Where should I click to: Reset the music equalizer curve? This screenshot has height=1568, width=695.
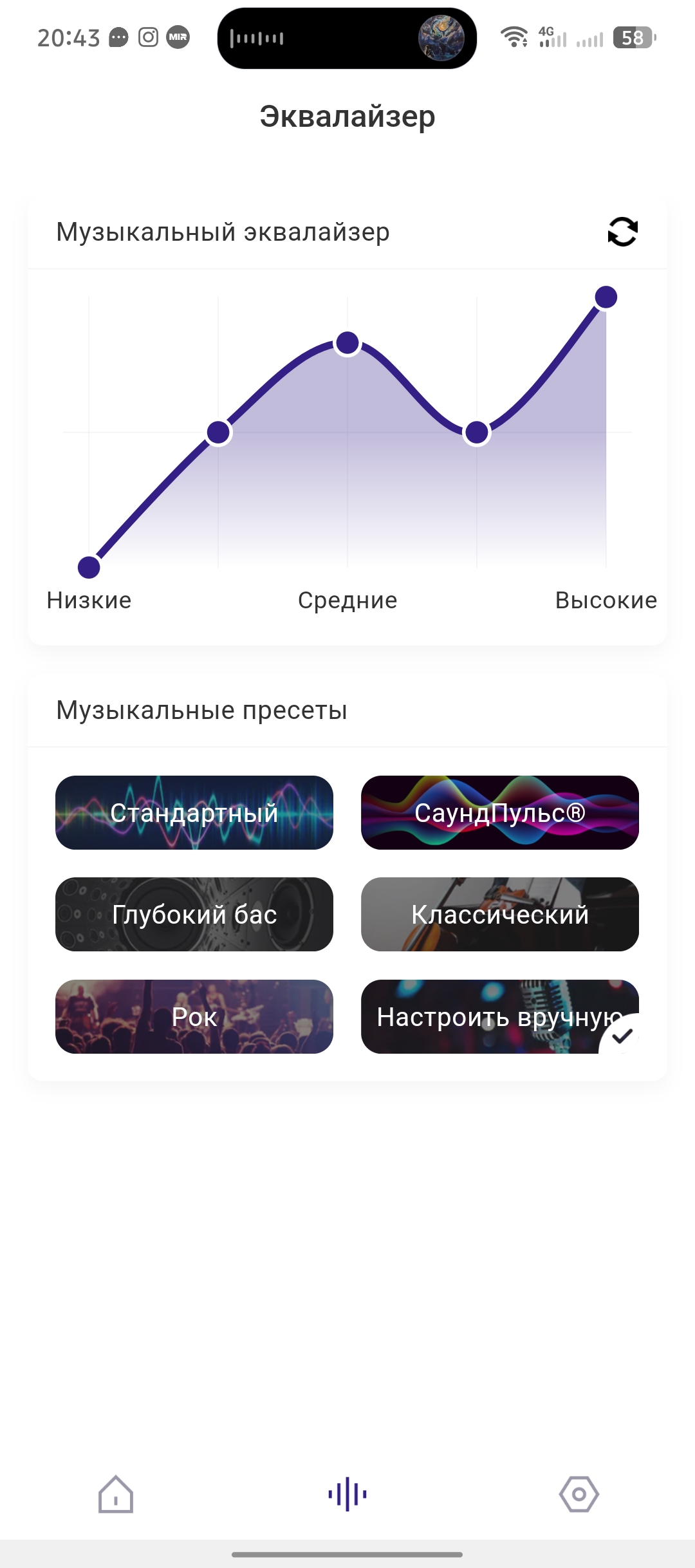click(622, 232)
